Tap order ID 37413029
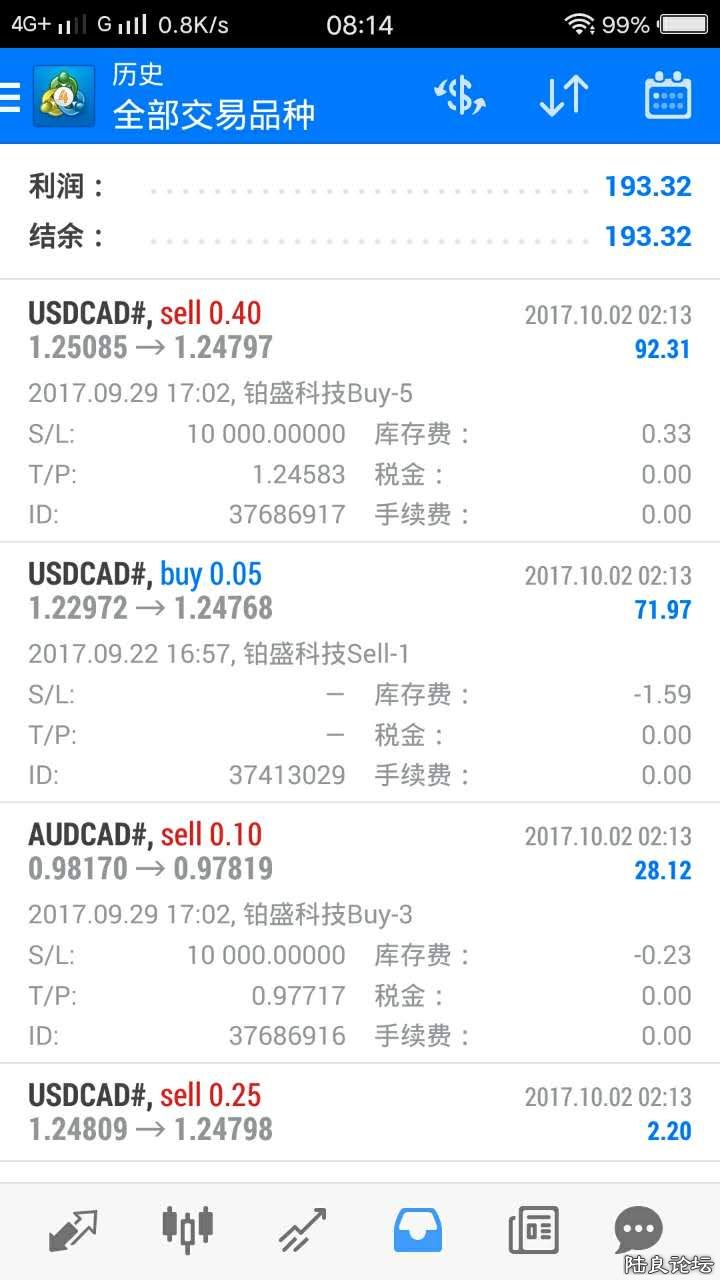Screen dimensions: 720x1280 coord(288,775)
